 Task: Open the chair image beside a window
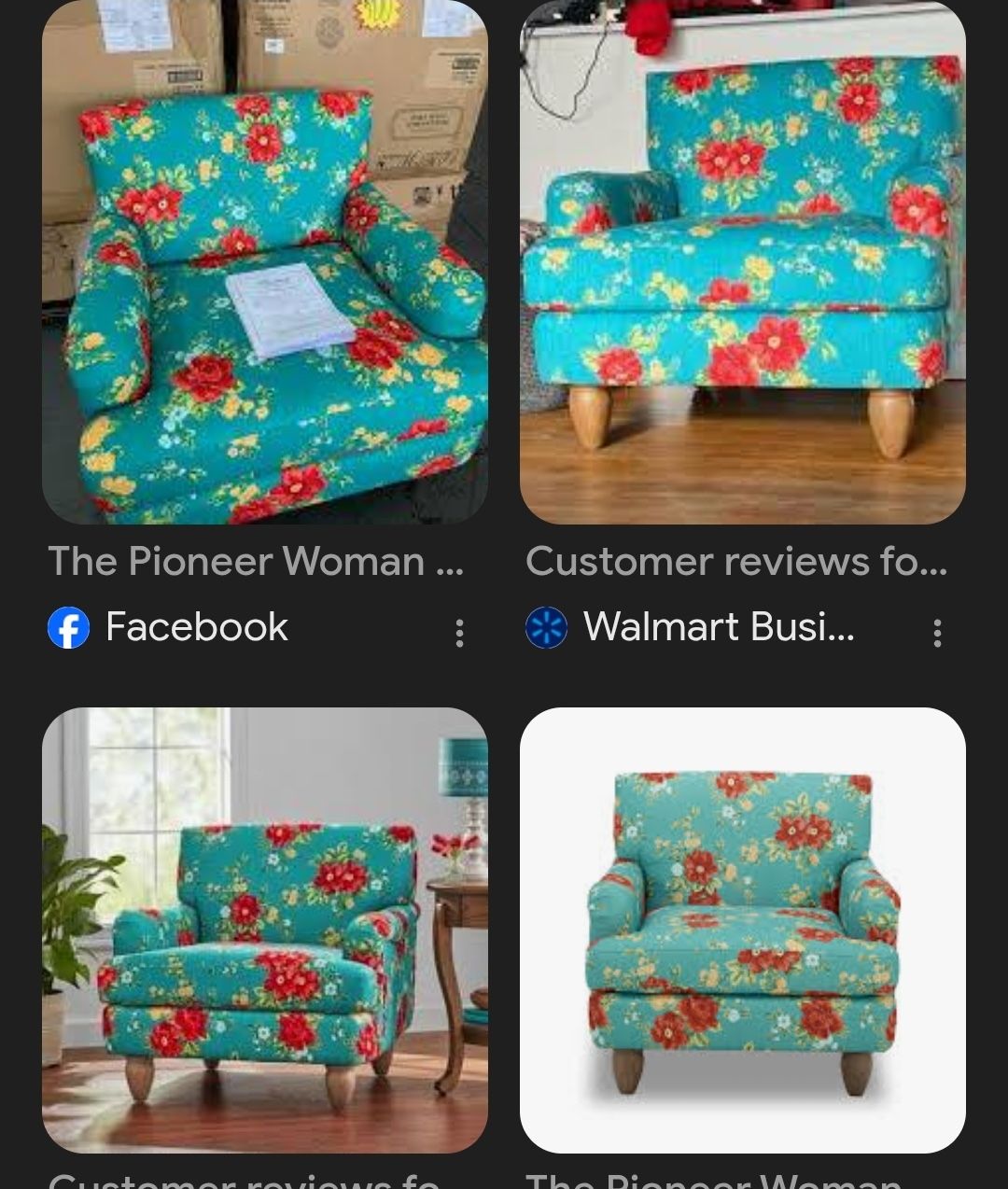pos(264,930)
